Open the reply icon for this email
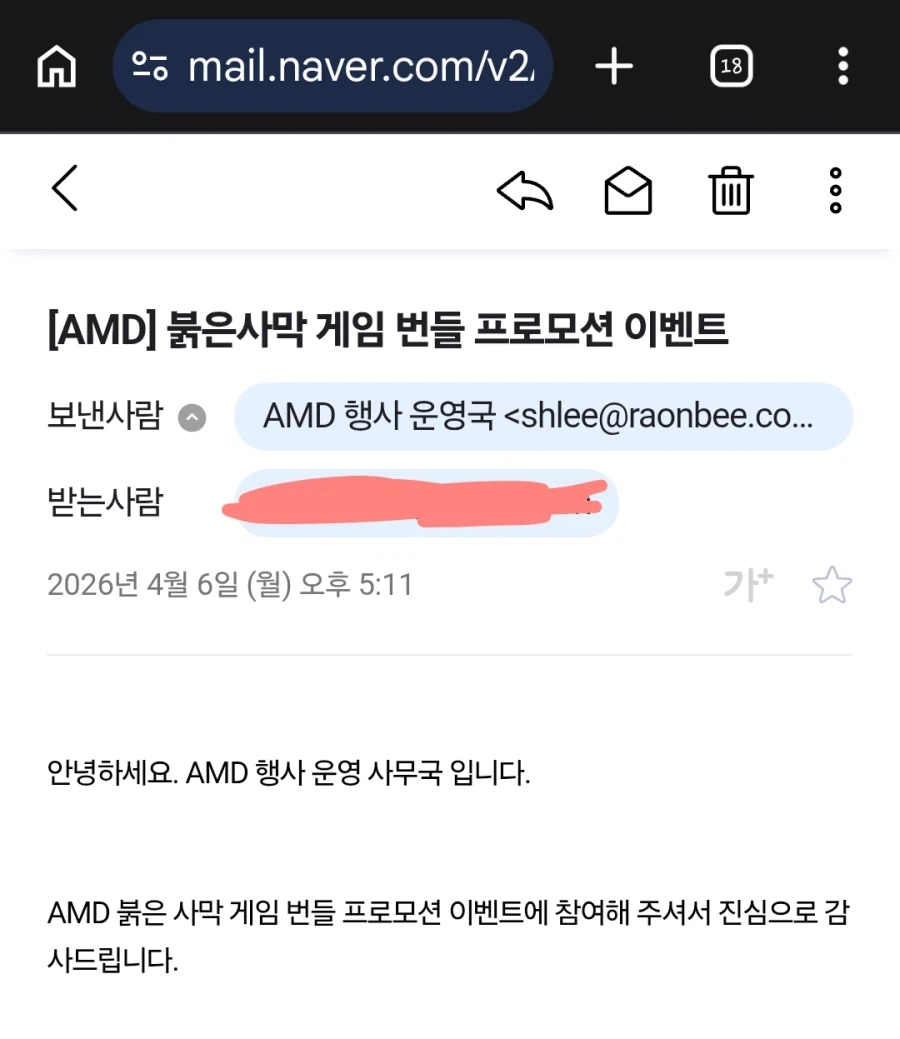Screen dimensions: 900x1039 click(x=524, y=192)
